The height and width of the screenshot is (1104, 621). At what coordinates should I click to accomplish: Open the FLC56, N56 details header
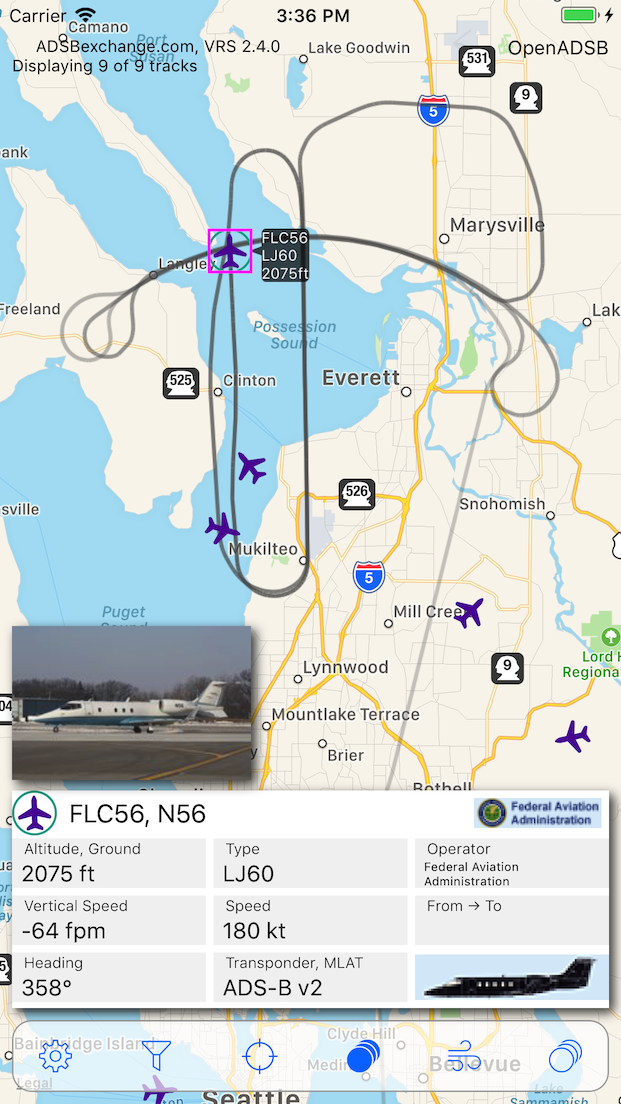click(x=138, y=813)
